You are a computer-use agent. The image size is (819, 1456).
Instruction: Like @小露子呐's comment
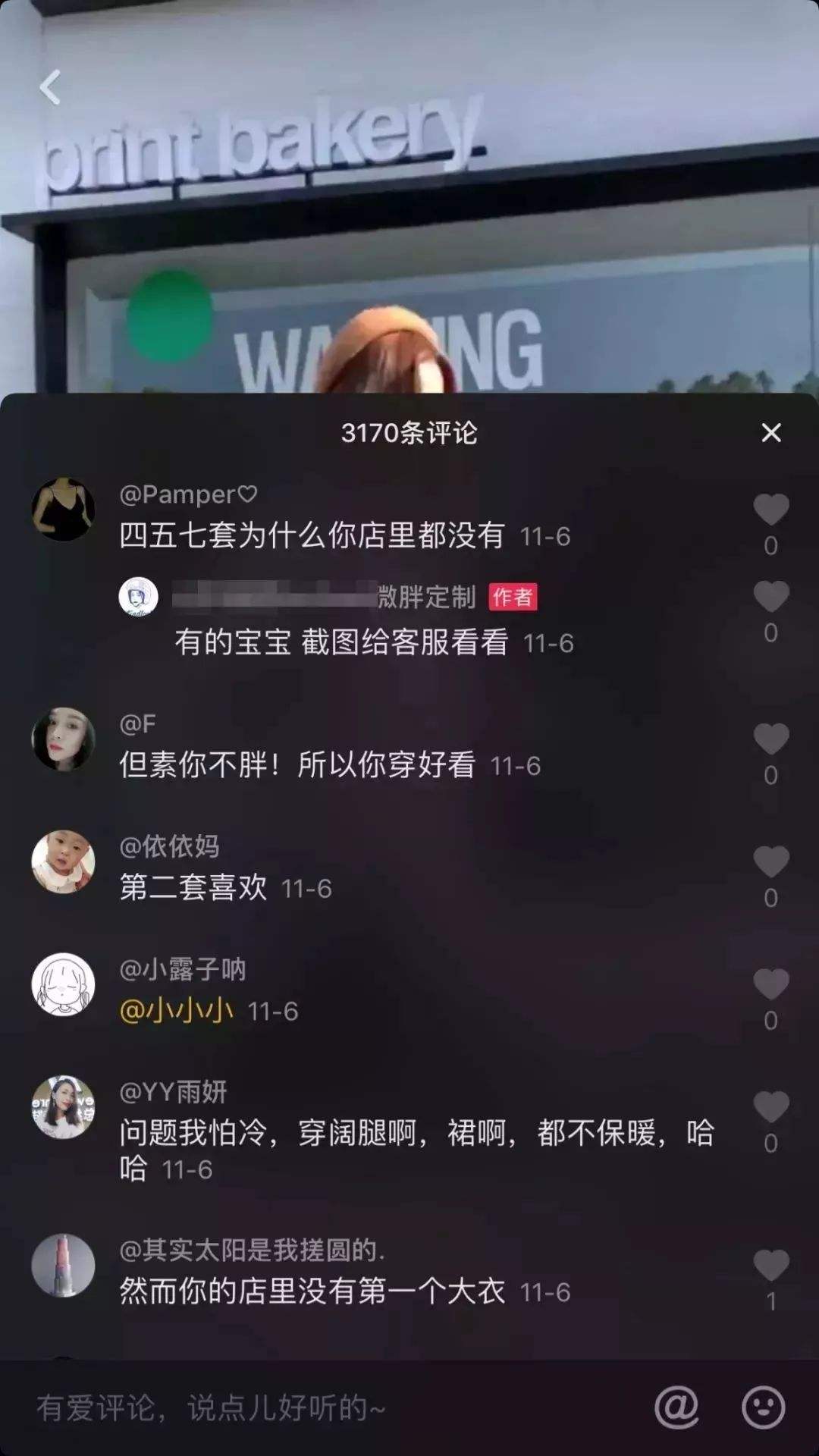770,985
